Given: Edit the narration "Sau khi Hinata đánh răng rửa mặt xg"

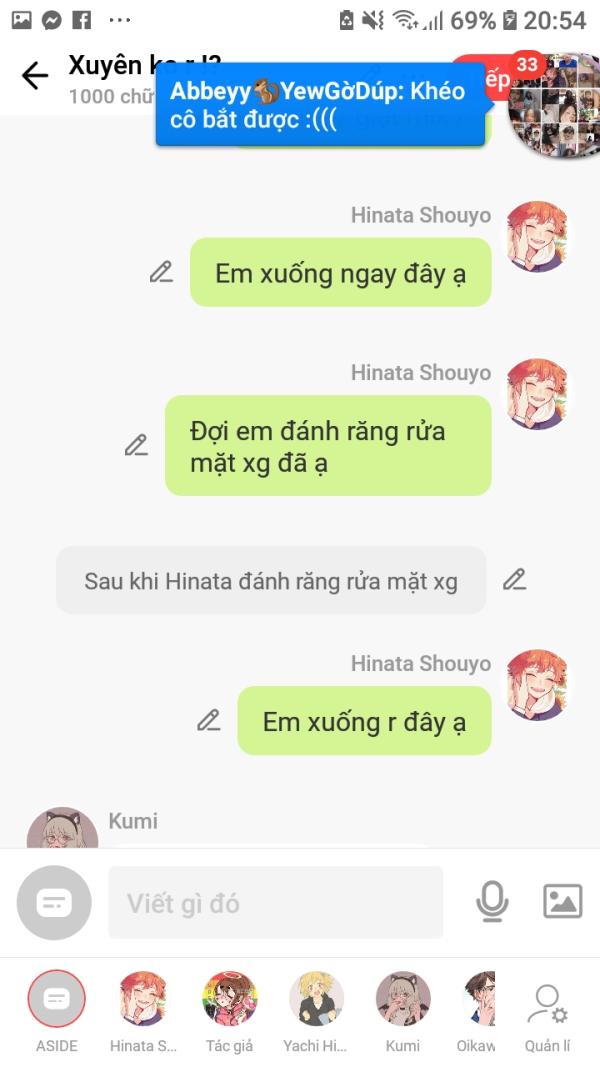Looking at the screenshot, I should click(514, 580).
